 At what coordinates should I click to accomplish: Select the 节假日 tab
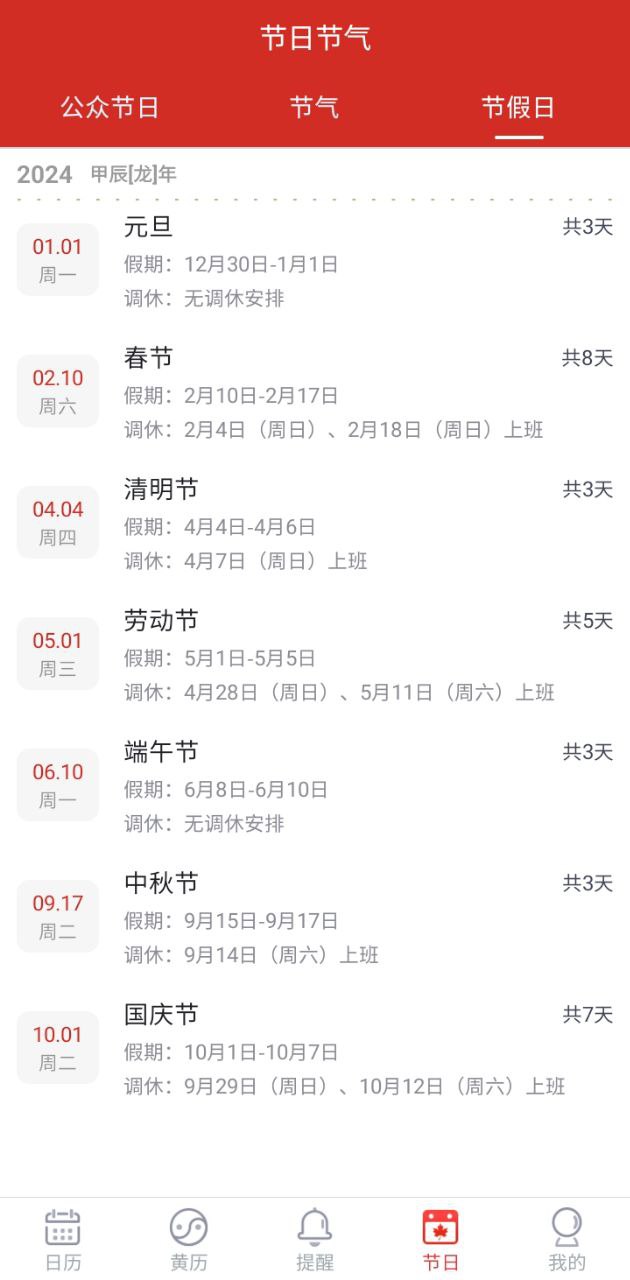coord(518,107)
